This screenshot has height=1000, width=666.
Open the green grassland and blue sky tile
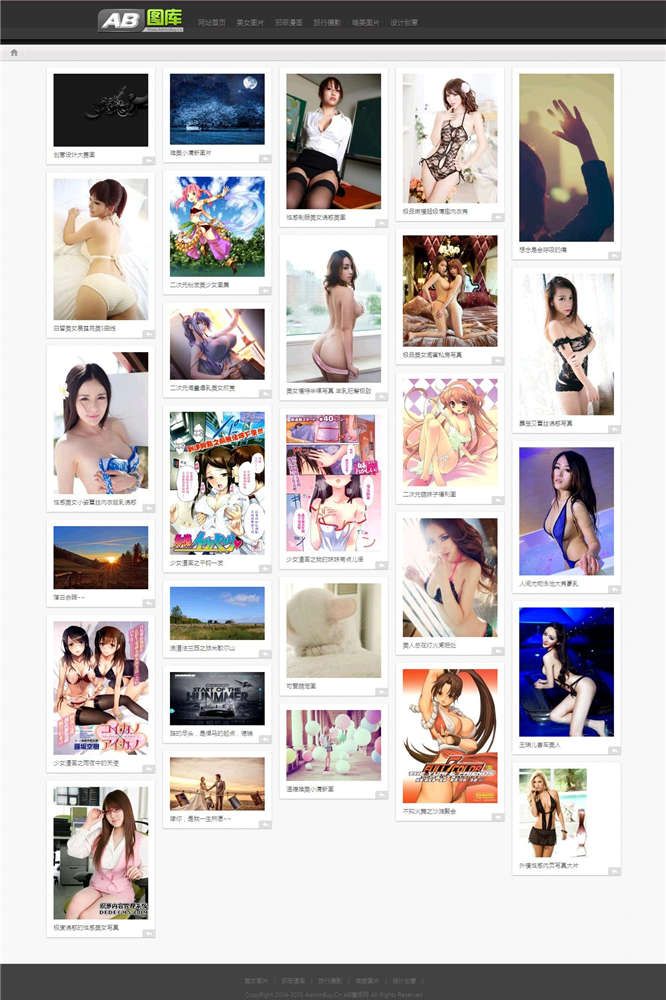click(x=217, y=613)
